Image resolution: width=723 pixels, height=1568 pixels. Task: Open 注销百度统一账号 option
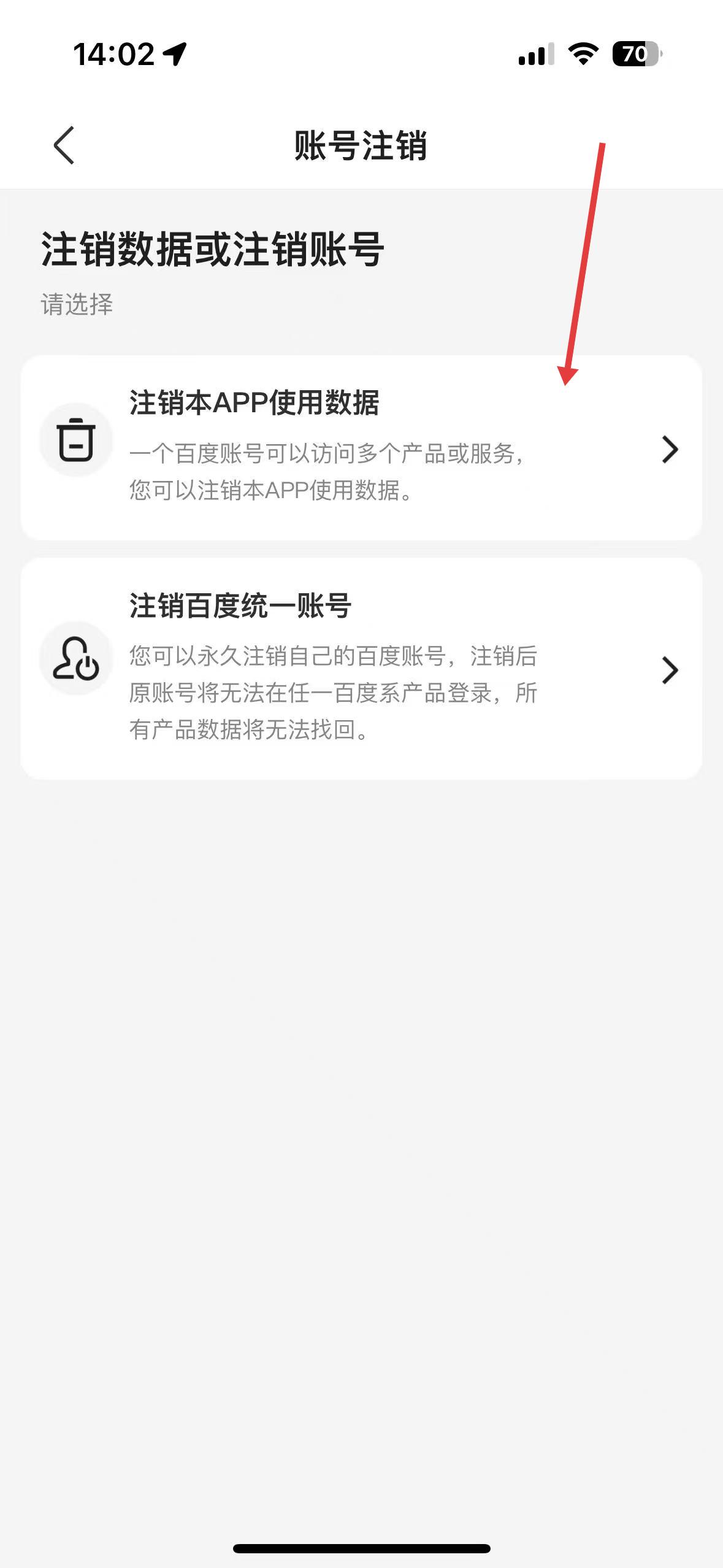pyautogui.click(x=361, y=669)
